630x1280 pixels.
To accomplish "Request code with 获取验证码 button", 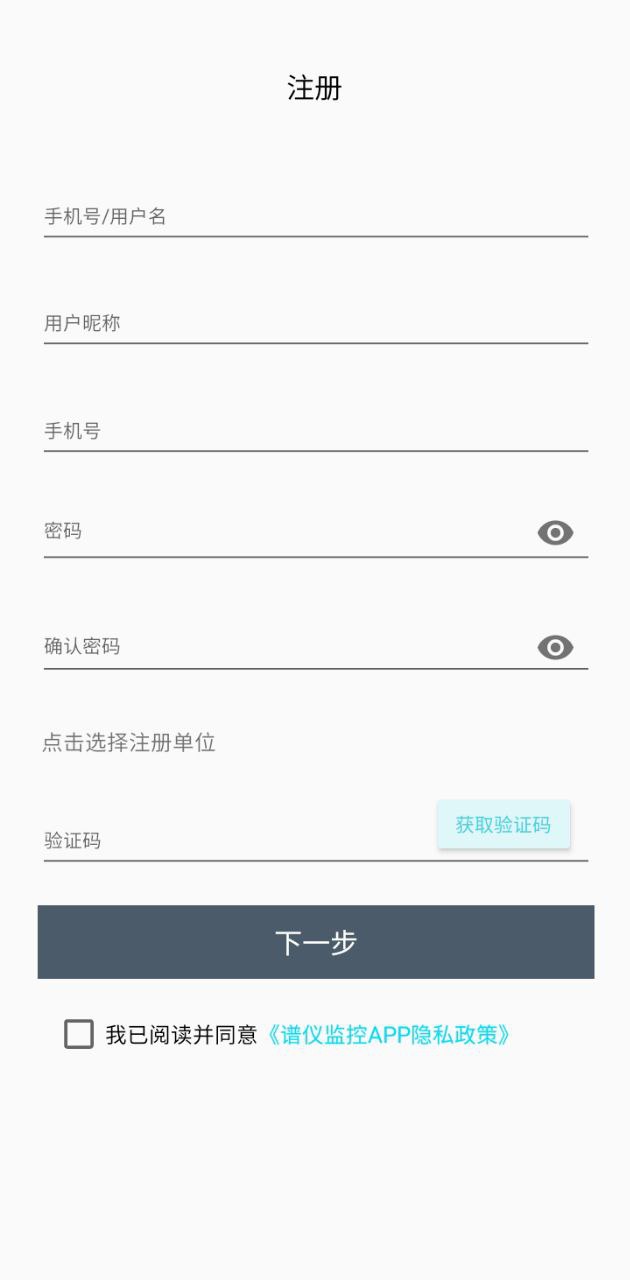I will 503,825.
